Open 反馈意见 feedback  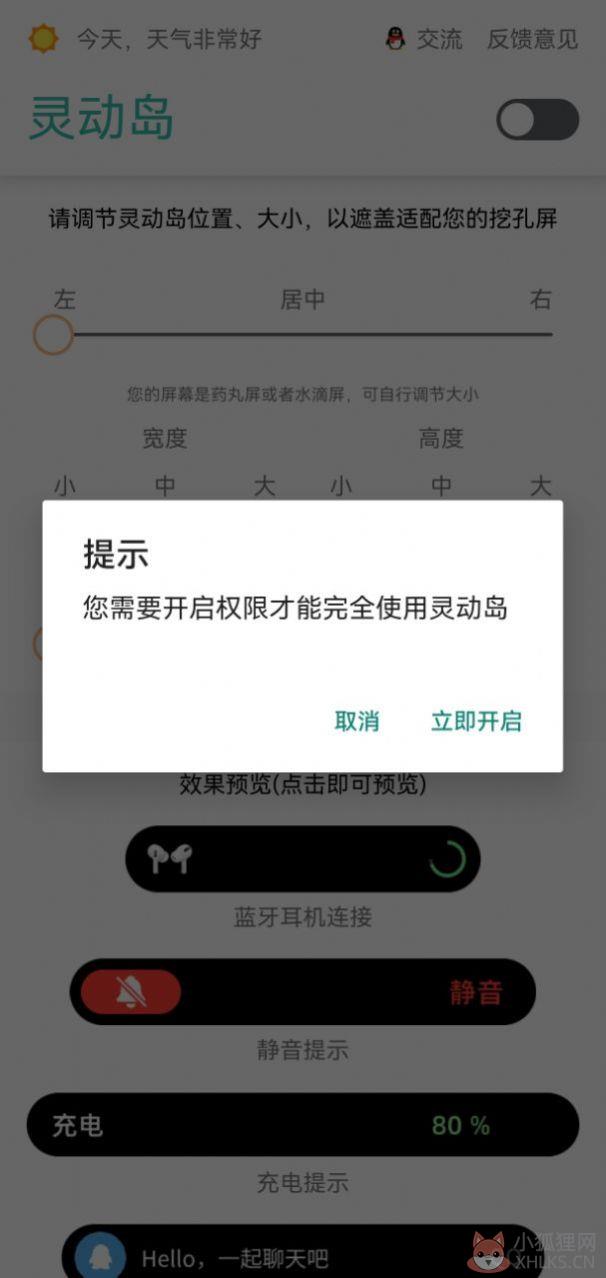532,39
